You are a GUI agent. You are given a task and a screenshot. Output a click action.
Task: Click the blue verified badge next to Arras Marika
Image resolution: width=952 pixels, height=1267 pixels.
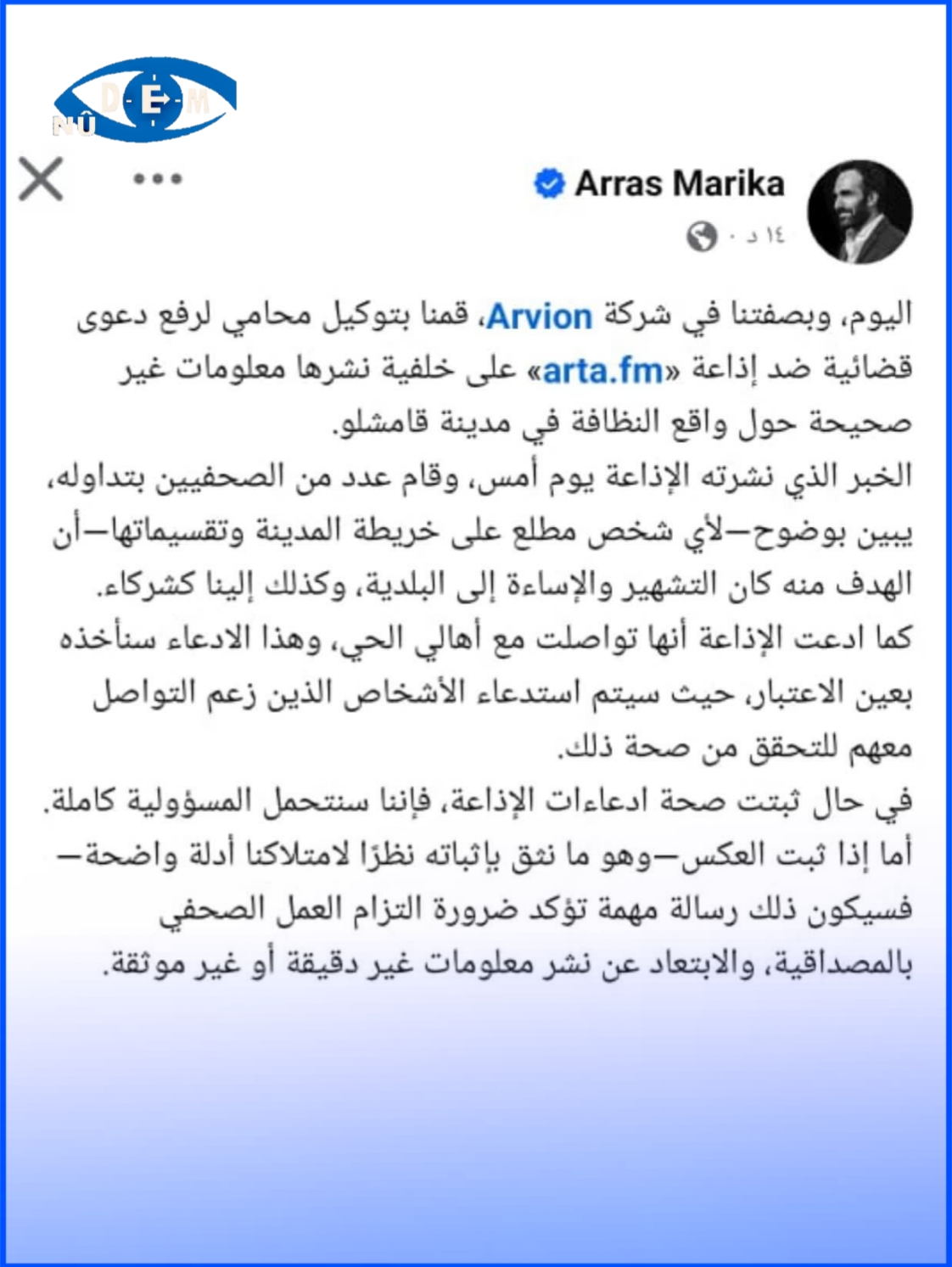(x=548, y=181)
